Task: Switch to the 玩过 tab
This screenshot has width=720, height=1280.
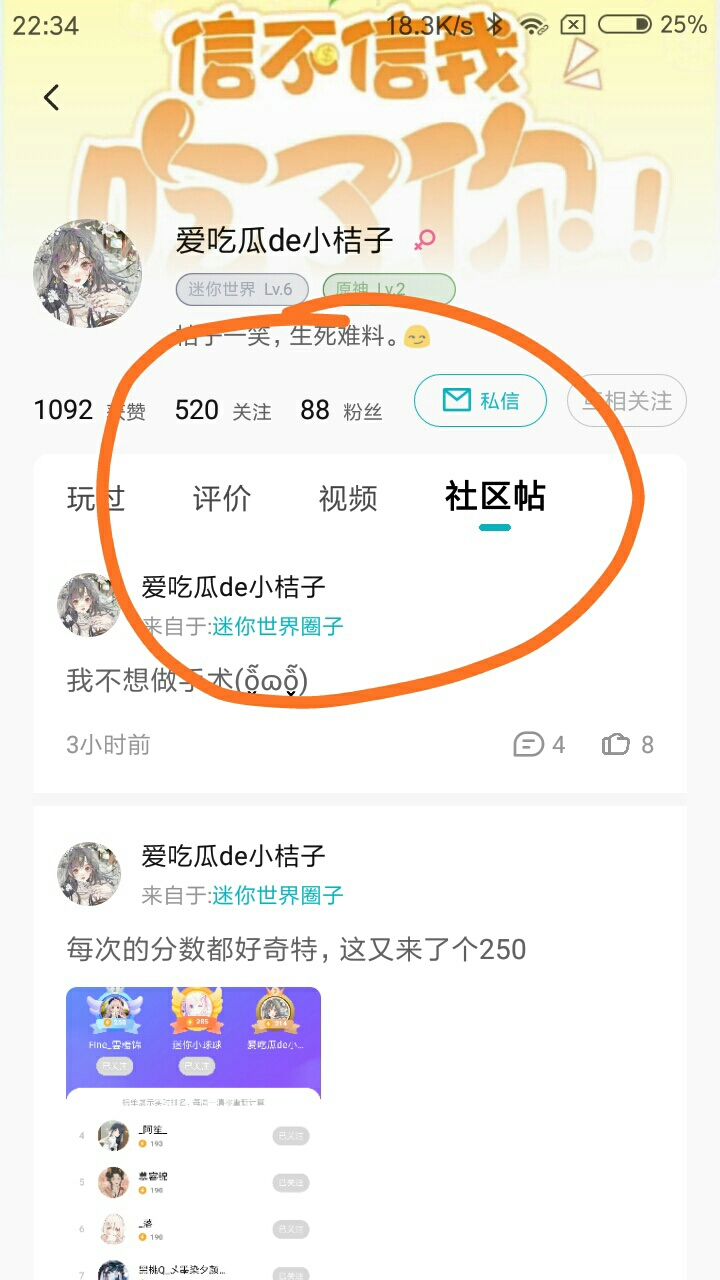Action: click(96, 498)
